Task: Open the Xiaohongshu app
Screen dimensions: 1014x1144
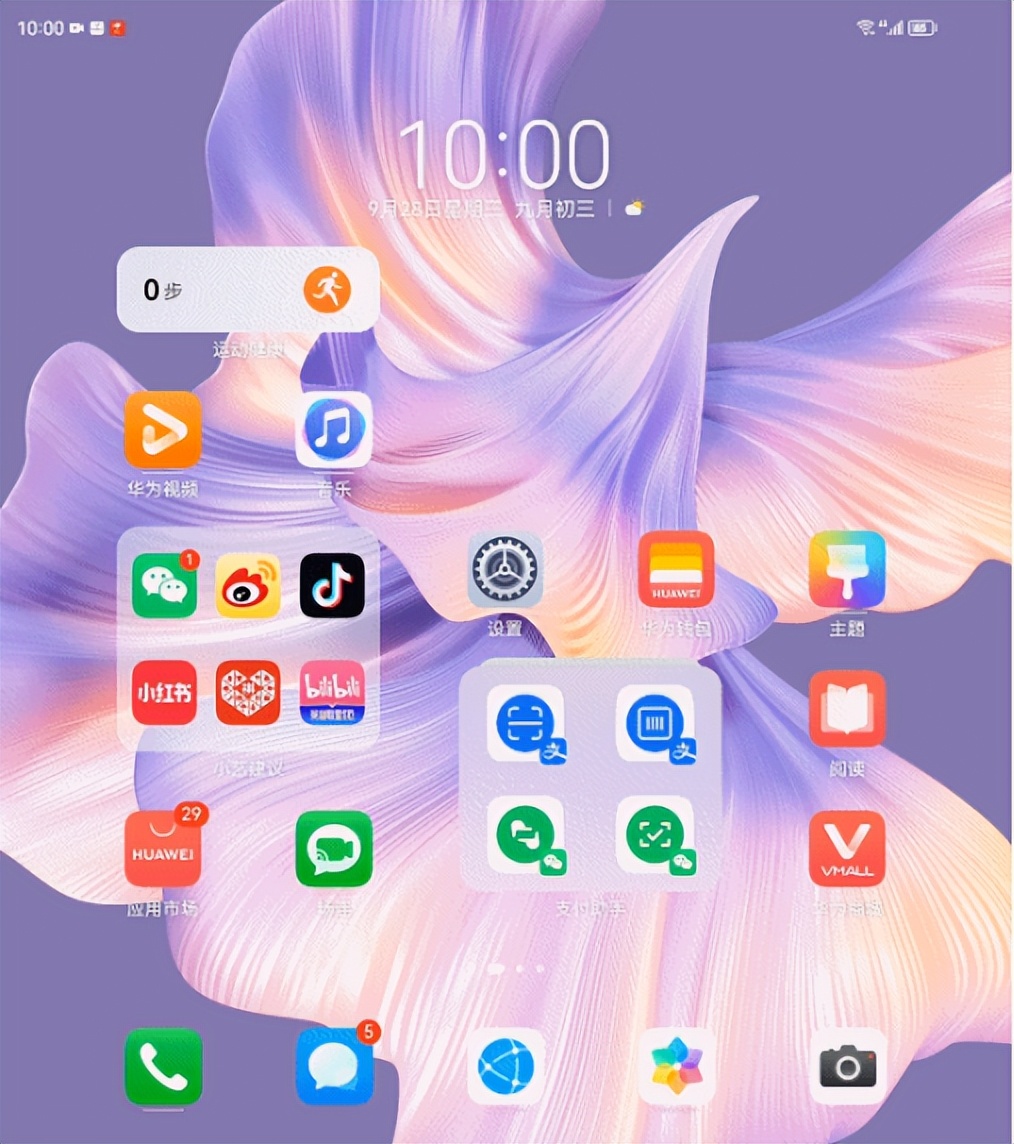Action: [164, 692]
